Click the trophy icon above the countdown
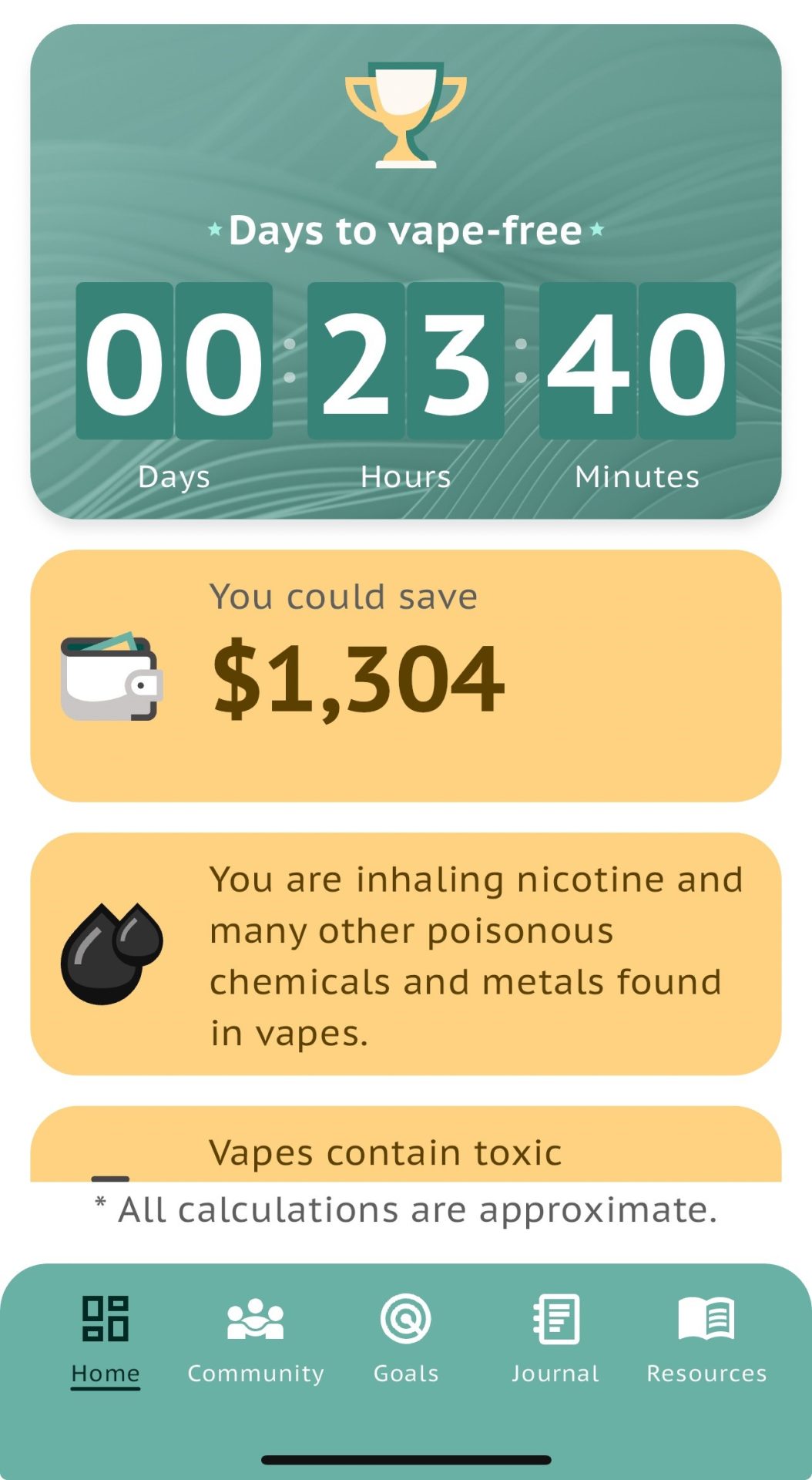Screen dimensions: 812x1480 [x=404, y=116]
